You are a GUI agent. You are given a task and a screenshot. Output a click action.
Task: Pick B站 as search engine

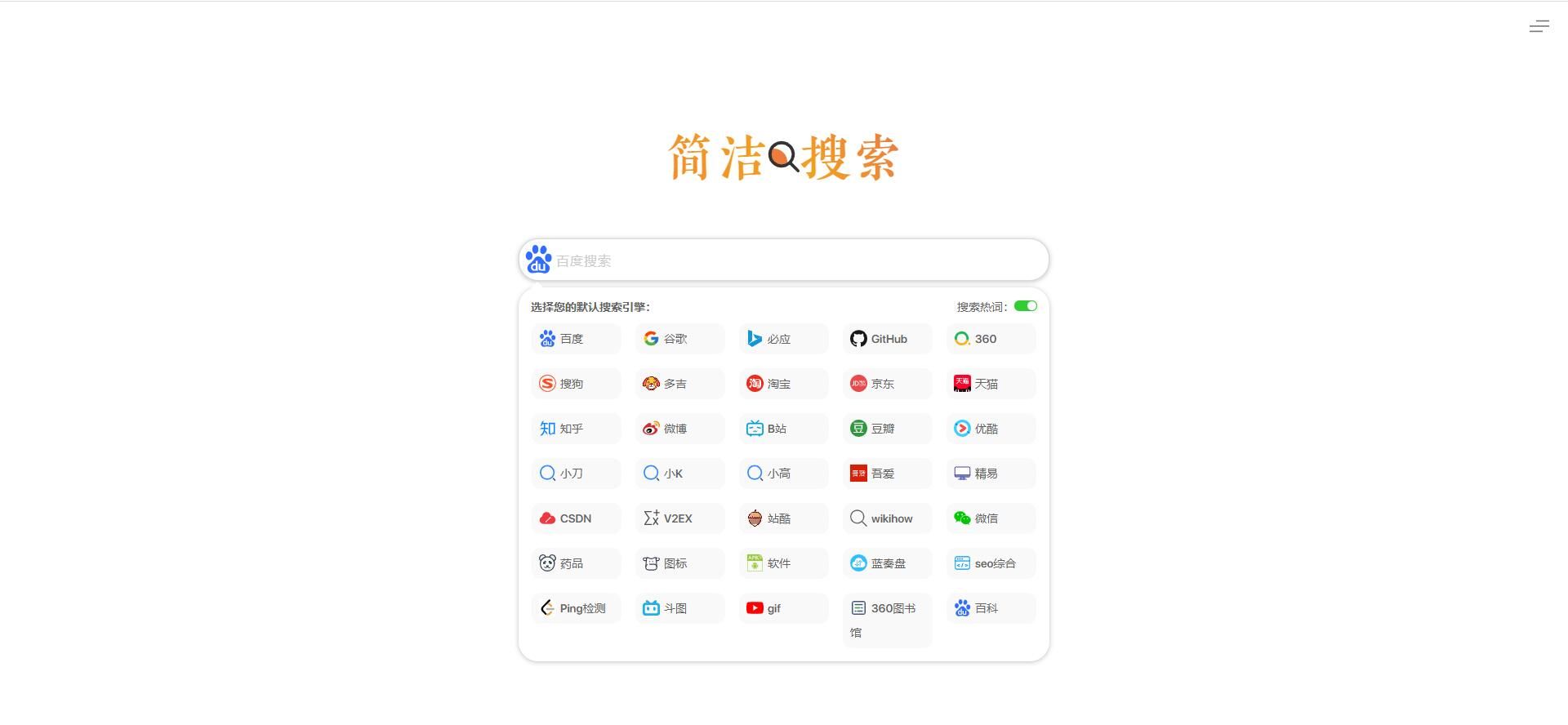click(783, 429)
